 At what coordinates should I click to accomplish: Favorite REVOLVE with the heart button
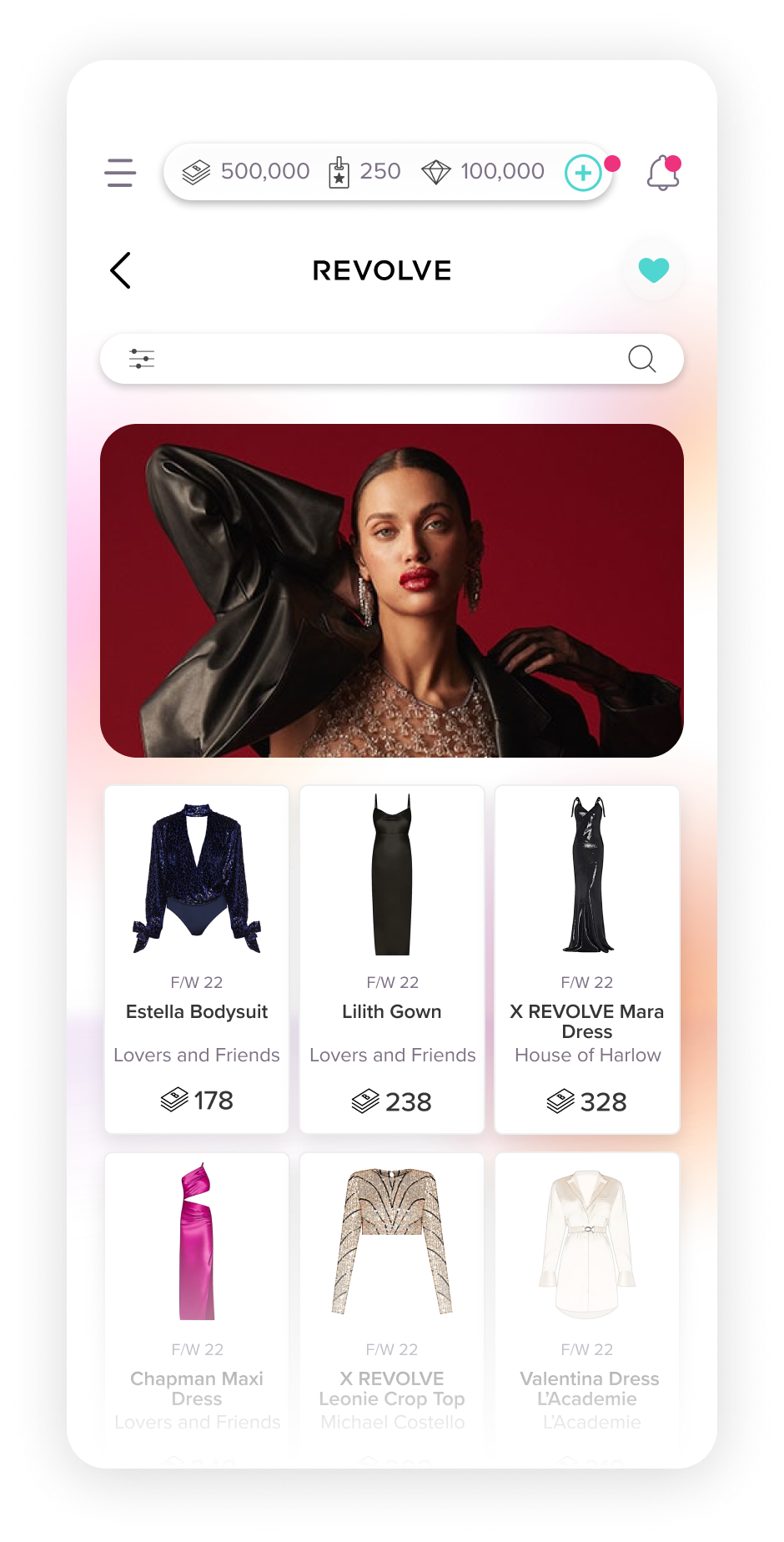(x=653, y=270)
